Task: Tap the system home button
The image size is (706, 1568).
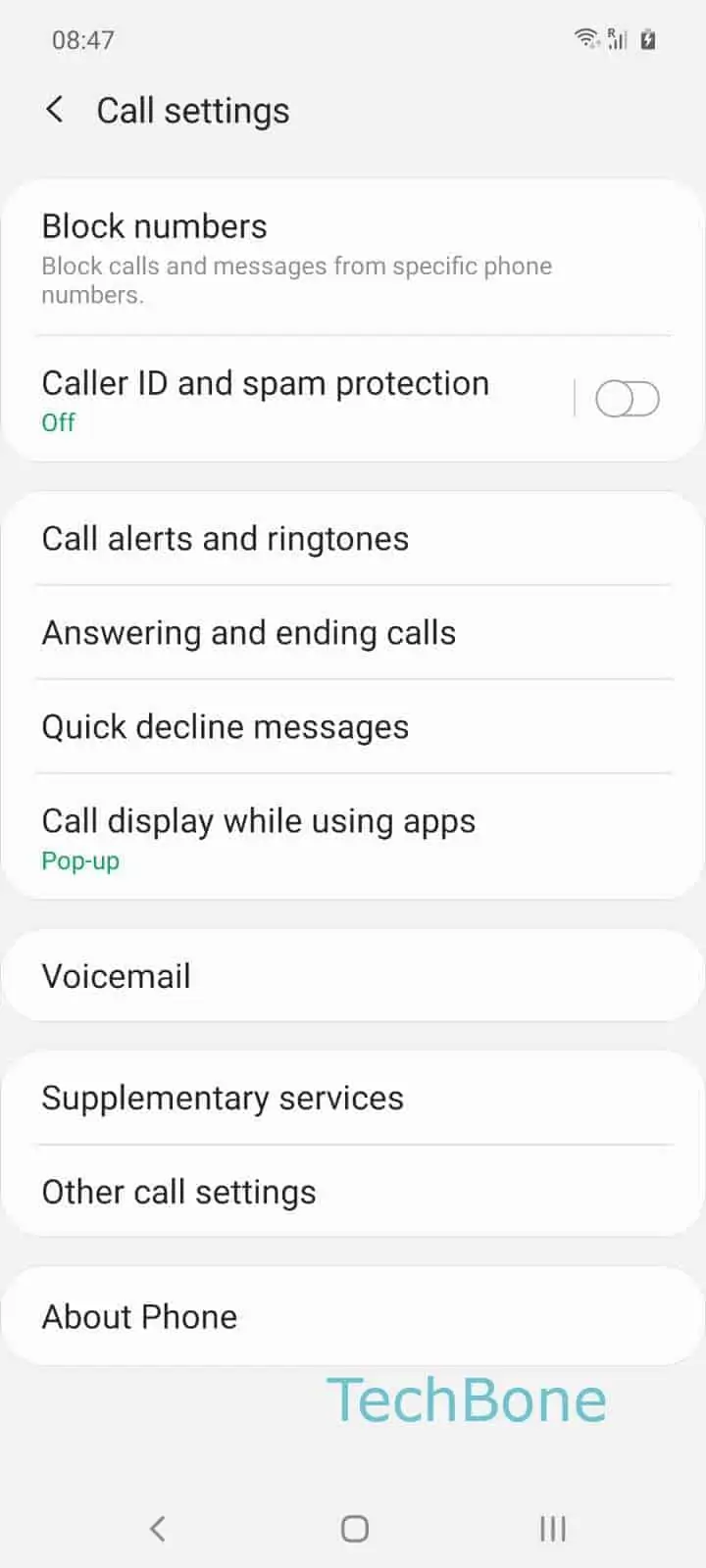Action: pyautogui.click(x=354, y=1528)
